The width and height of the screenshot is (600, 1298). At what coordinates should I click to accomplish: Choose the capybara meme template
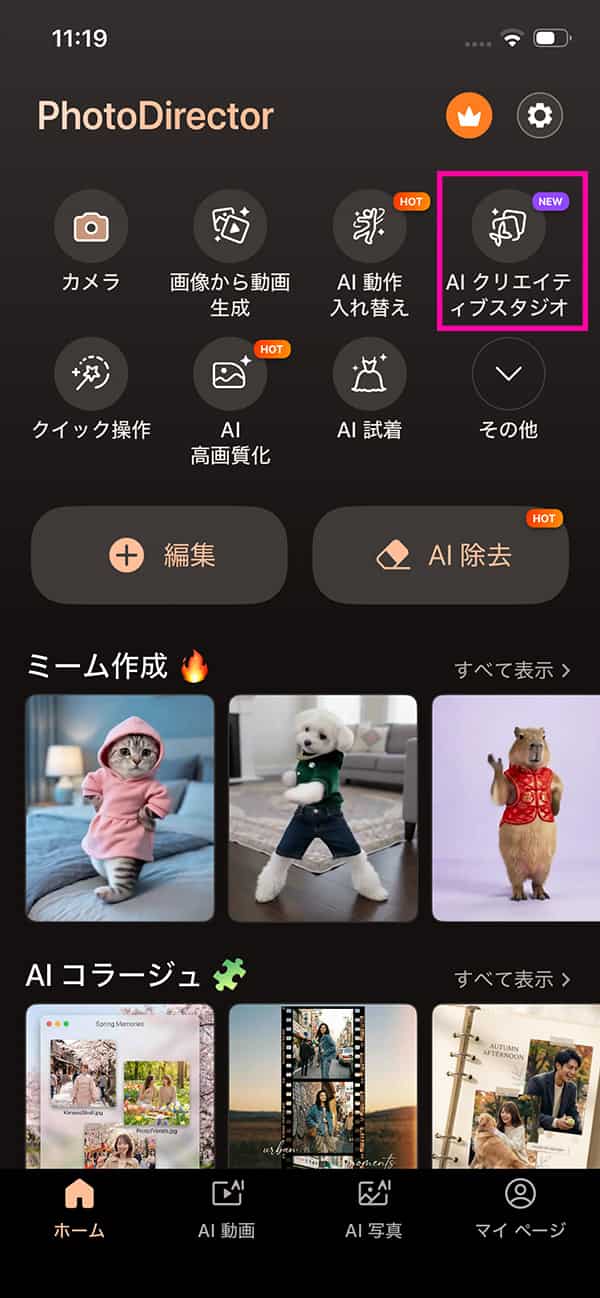pyautogui.click(x=516, y=808)
